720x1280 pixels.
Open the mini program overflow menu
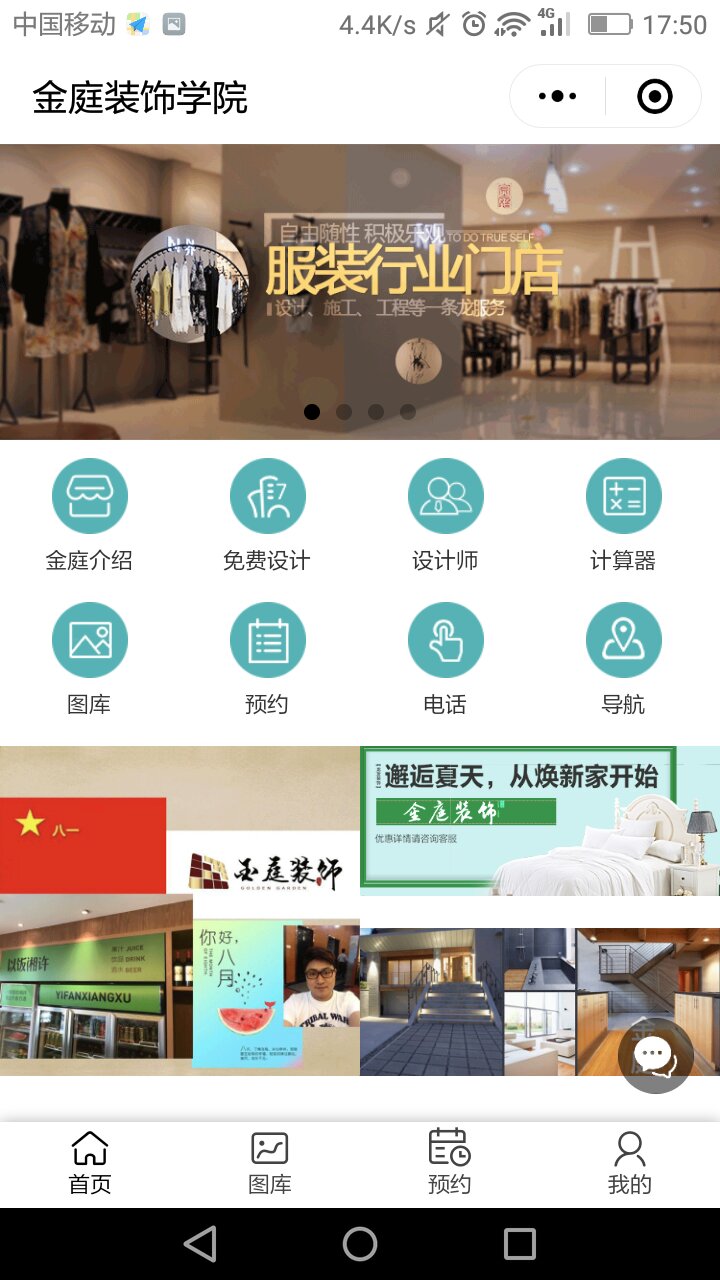pyautogui.click(x=557, y=97)
